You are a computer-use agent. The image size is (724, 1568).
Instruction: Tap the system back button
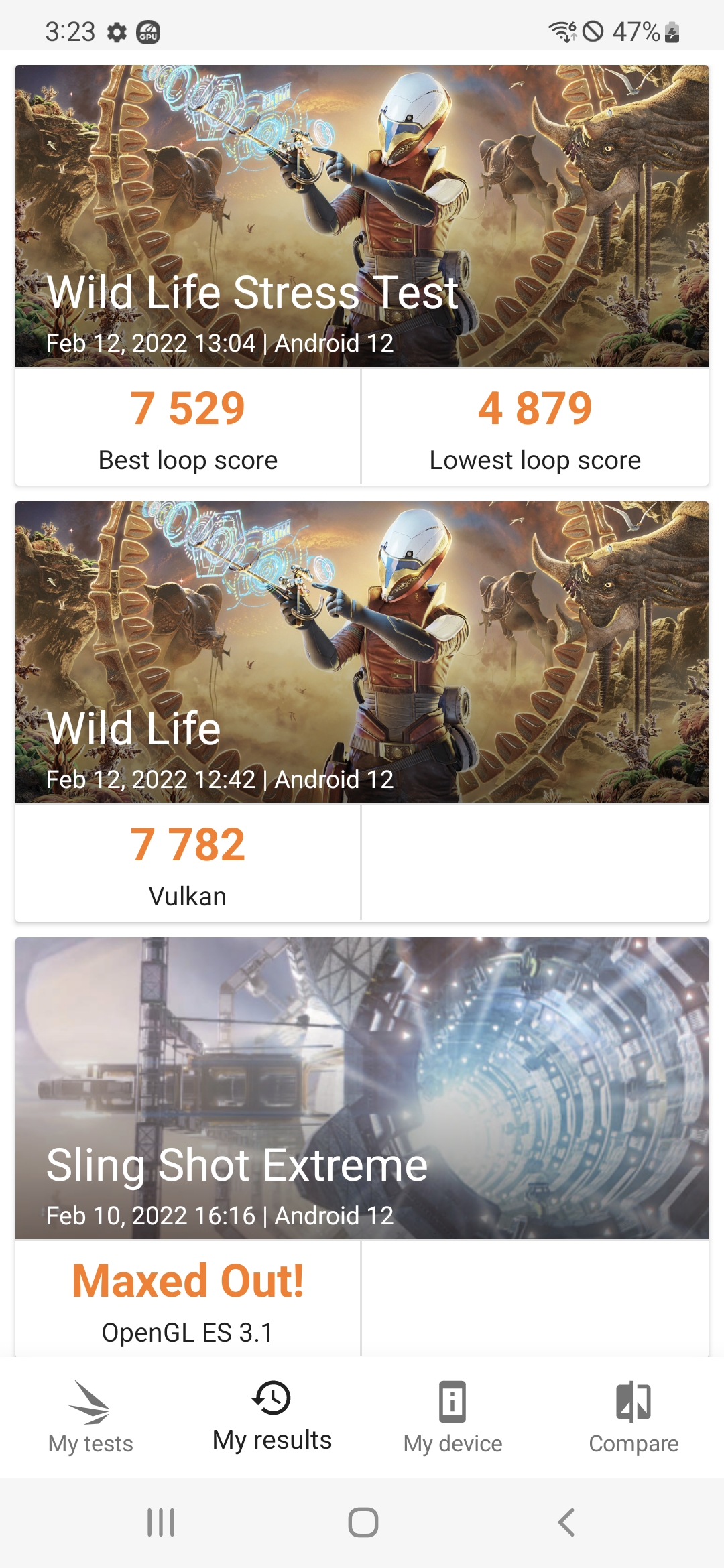click(566, 1522)
